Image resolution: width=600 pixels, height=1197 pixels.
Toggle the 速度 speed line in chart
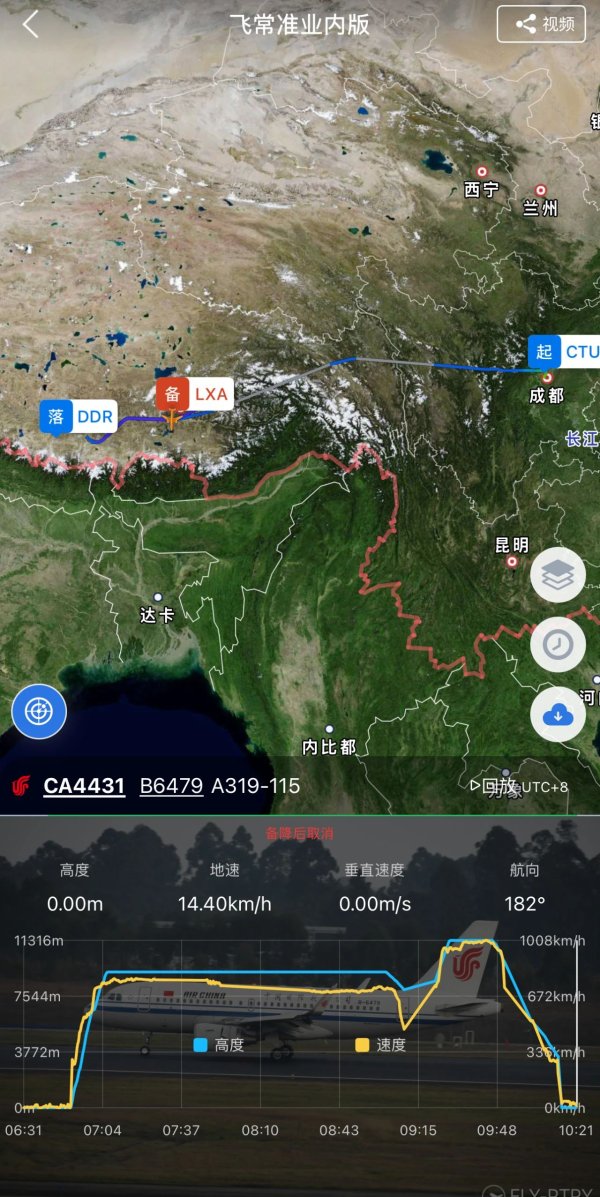pos(380,1044)
